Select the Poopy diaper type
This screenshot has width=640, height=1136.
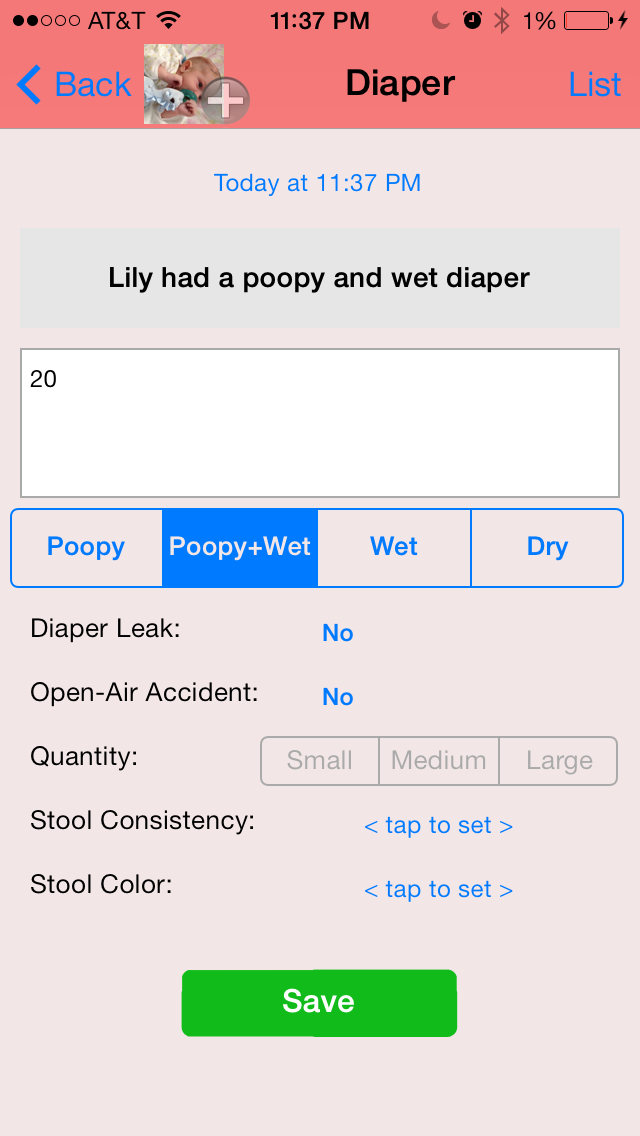point(86,547)
